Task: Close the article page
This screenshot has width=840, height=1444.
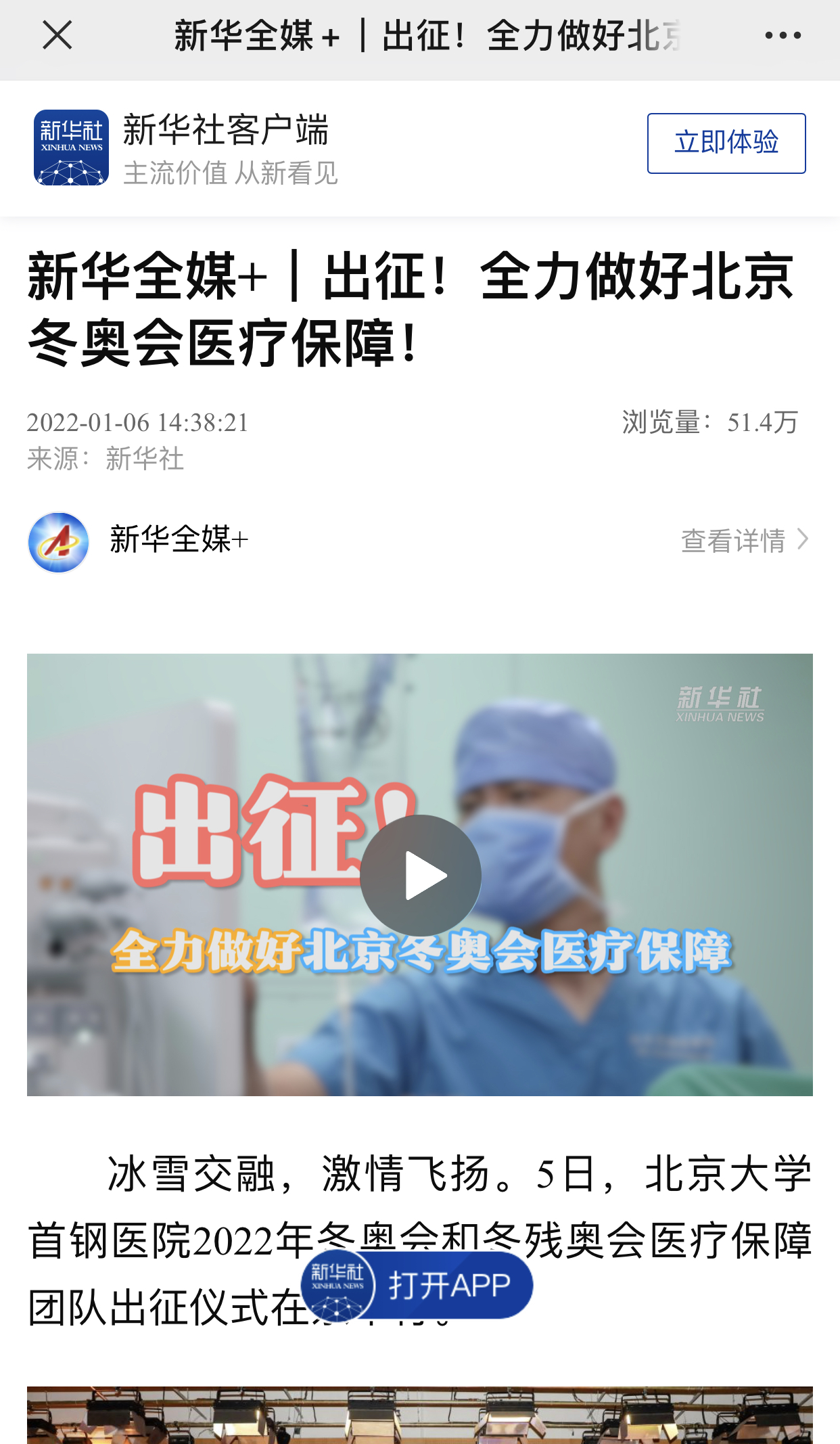Action: pyautogui.click(x=57, y=35)
